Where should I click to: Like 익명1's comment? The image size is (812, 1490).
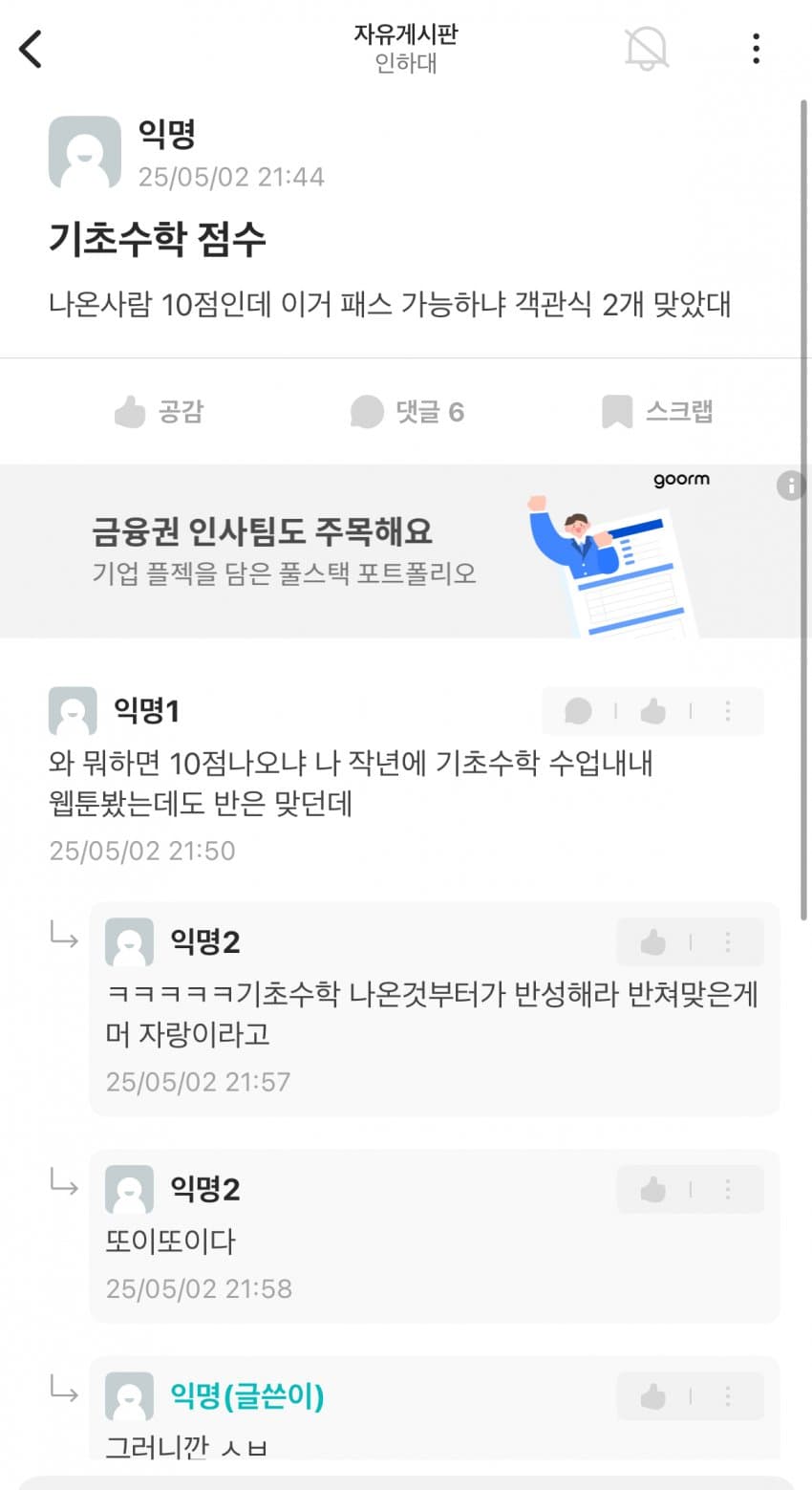pos(653,711)
